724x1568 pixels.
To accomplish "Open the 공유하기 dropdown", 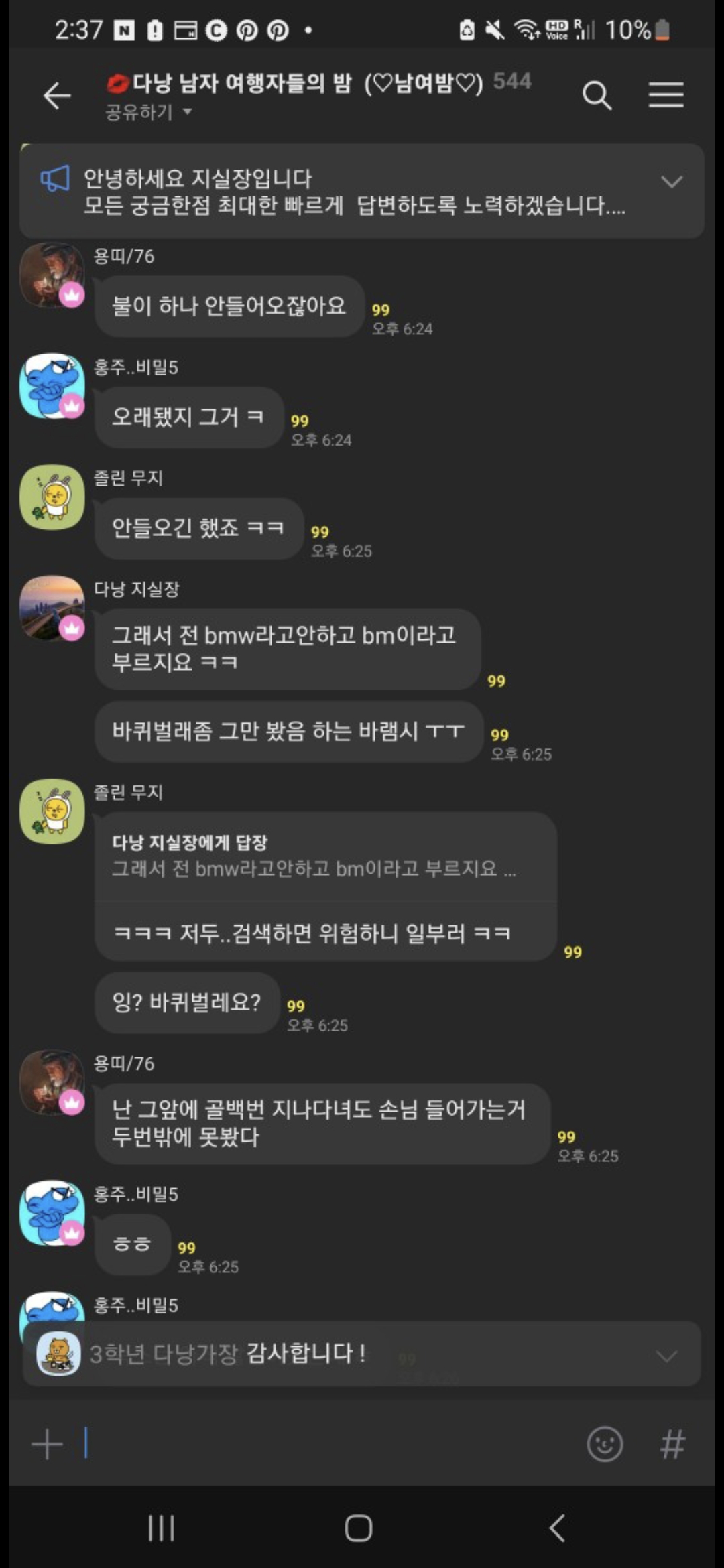I will tap(149, 112).
